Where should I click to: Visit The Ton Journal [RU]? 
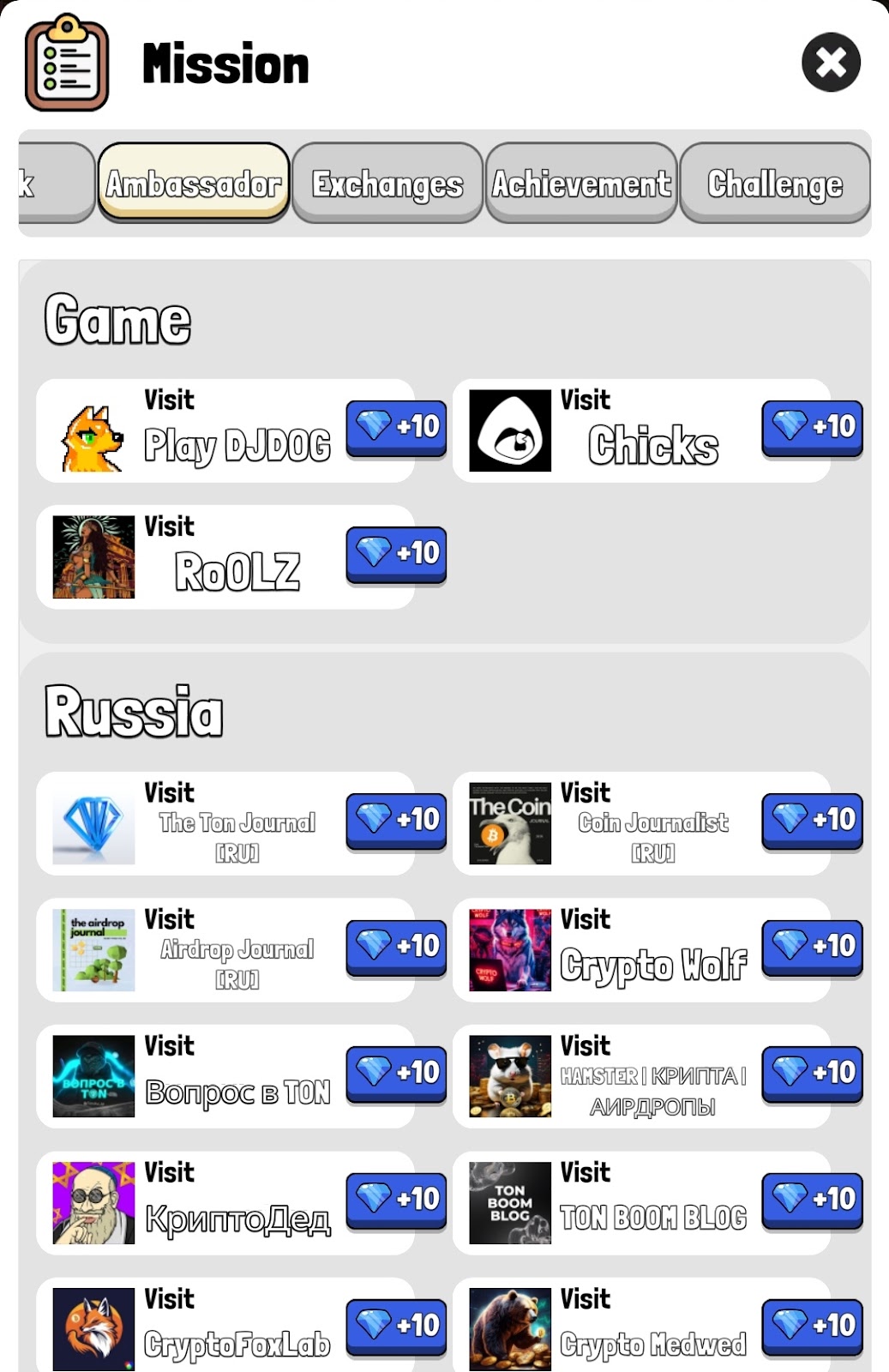pyautogui.click(x=236, y=824)
